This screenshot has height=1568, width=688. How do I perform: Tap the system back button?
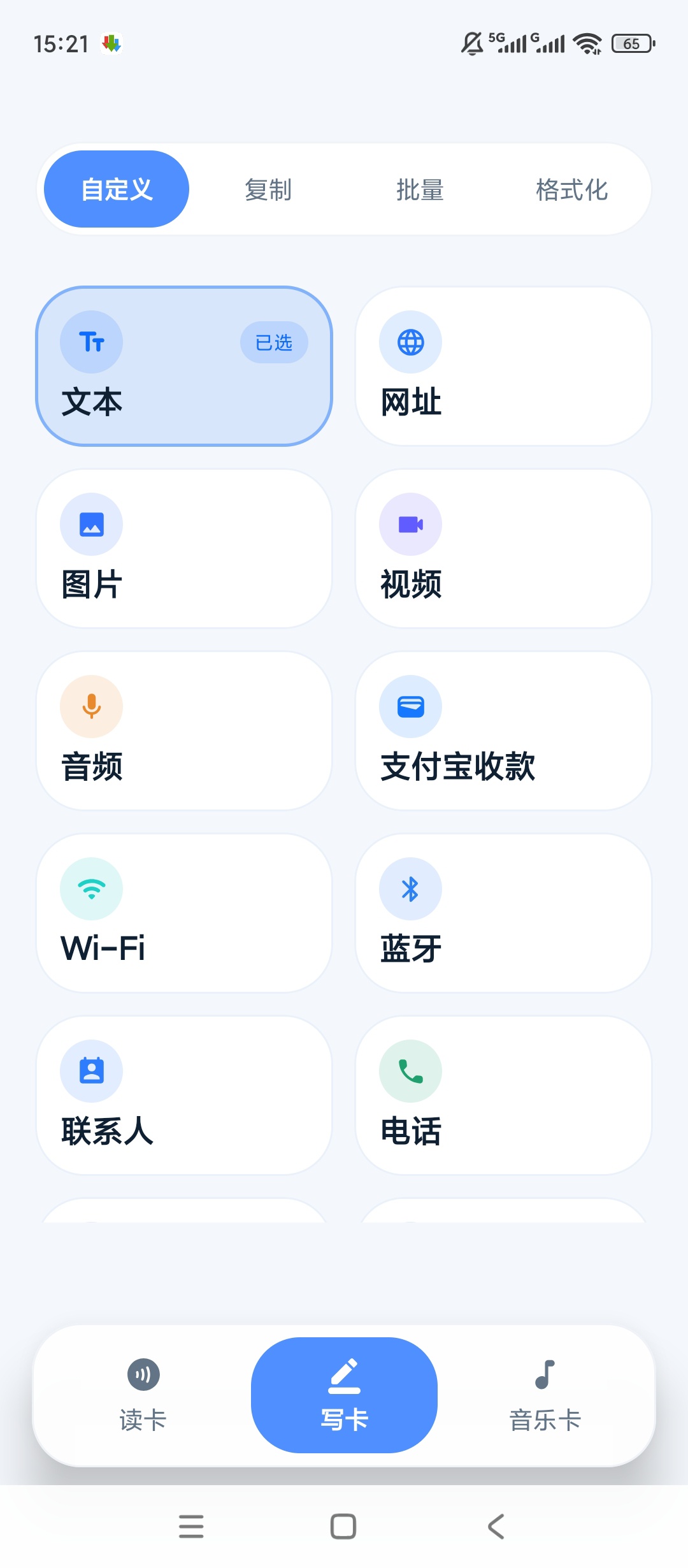pos(496,1527)
